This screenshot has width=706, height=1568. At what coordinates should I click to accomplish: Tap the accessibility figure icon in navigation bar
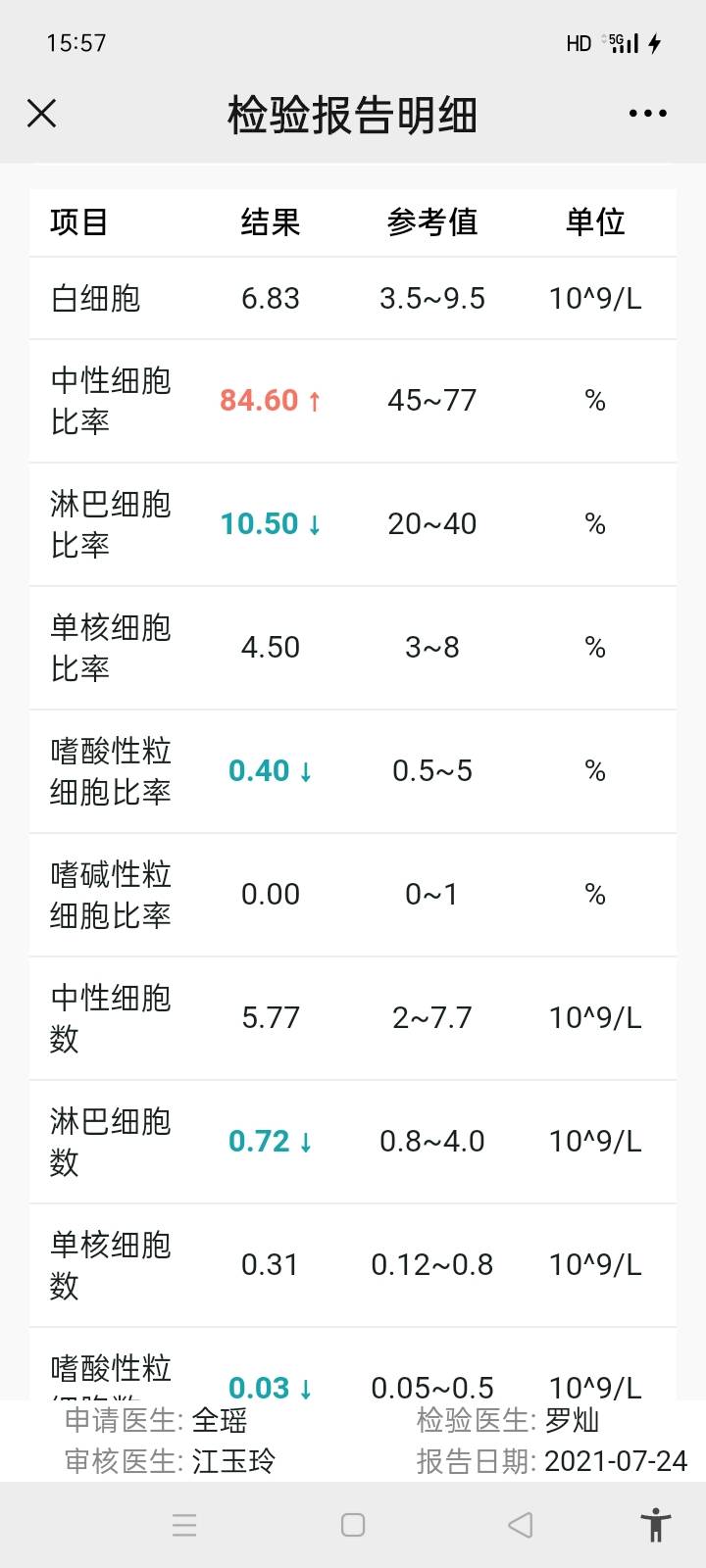click(x=655, y=1525)
